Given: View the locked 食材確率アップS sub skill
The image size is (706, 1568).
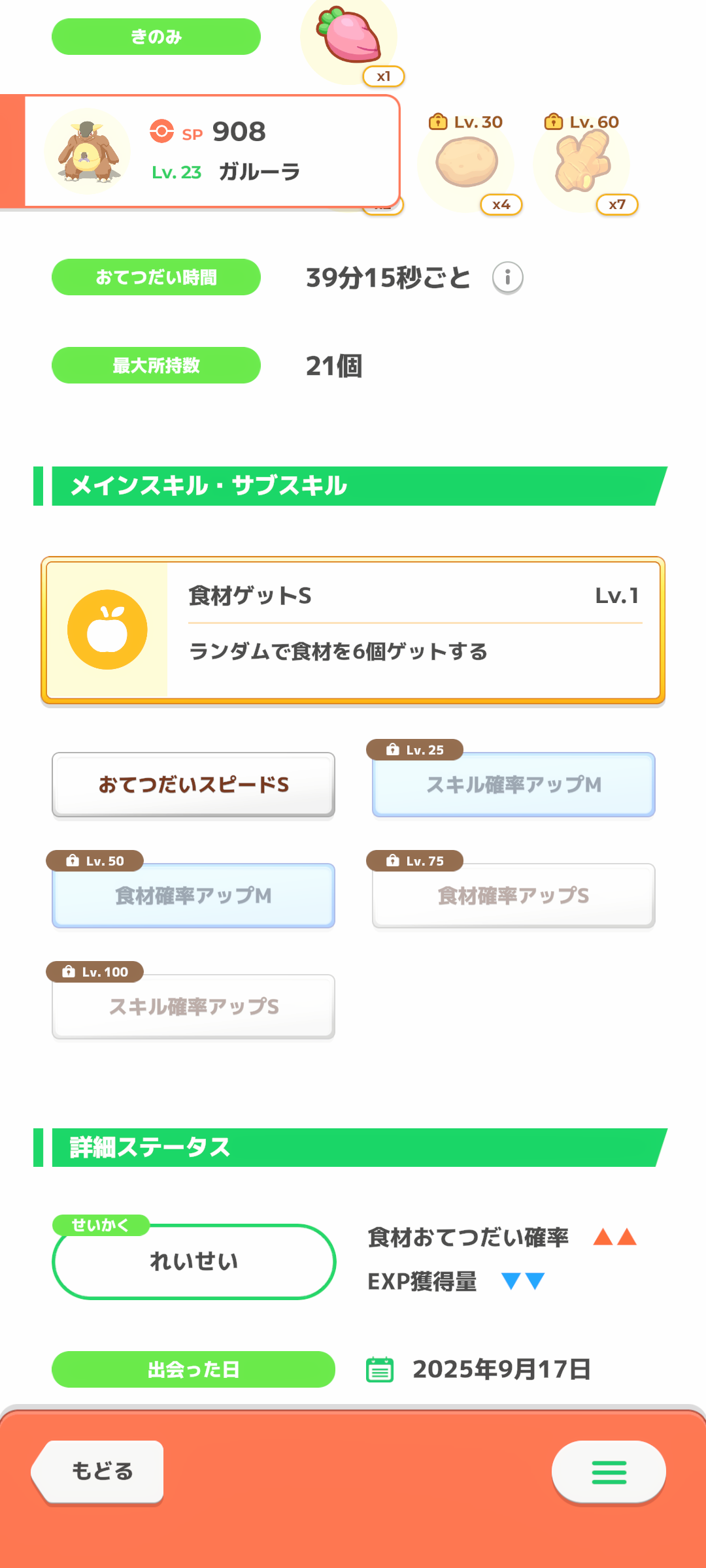Looking at the screenshot, I should pos(514,896).
